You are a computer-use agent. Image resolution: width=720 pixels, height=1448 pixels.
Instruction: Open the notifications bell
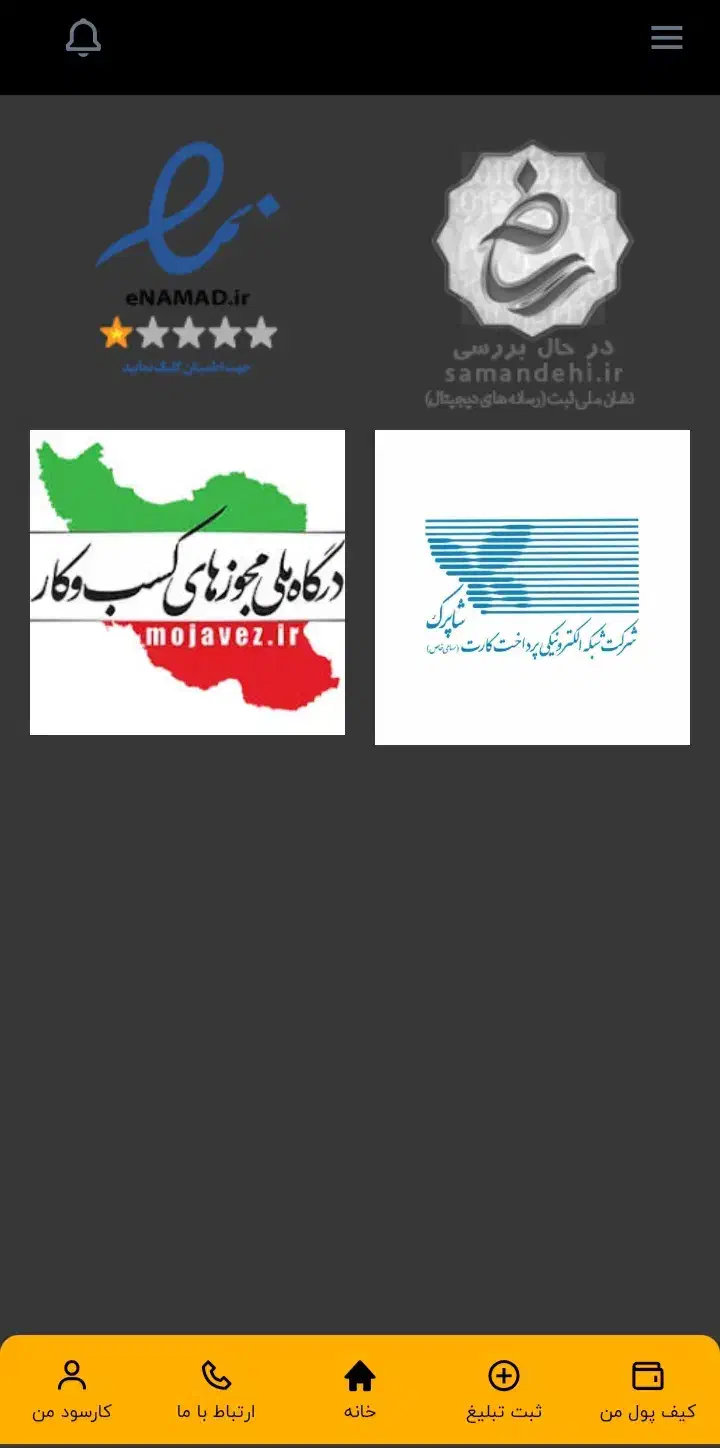click(83, 39)
